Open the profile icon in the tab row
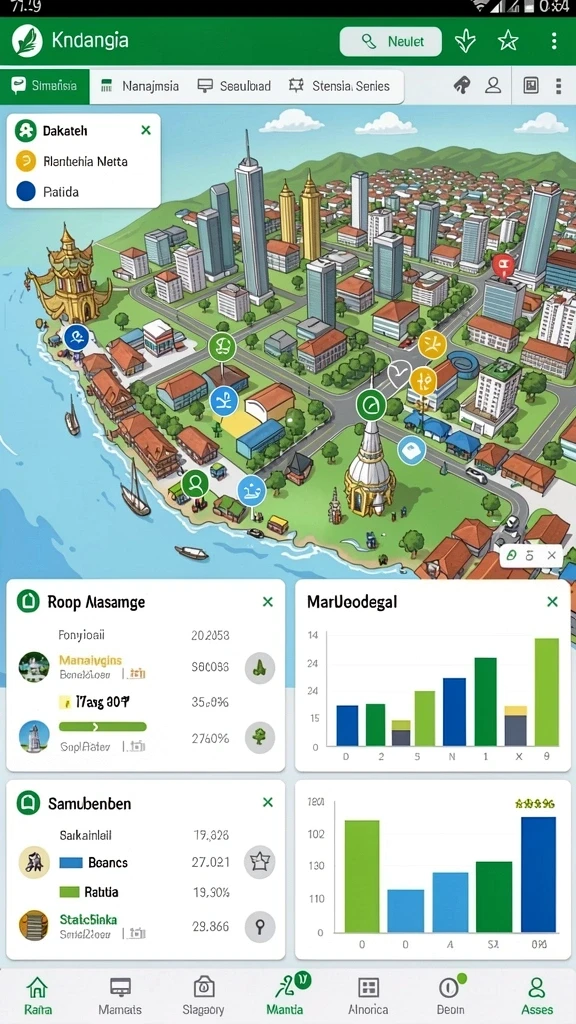This screenshot has height=1024, width=576. coord(493,85)
